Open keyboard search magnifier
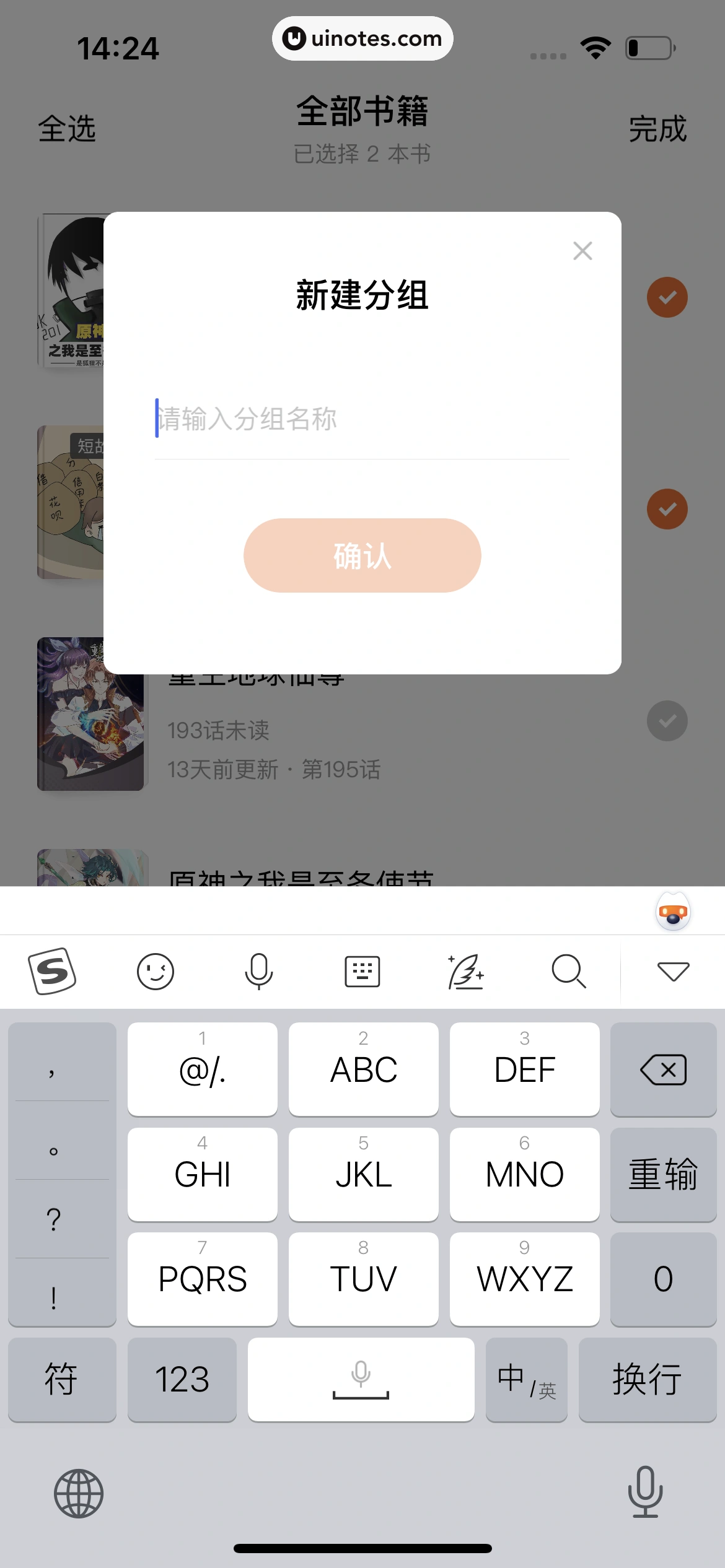The image size is (725, 1568). [568, 971]
